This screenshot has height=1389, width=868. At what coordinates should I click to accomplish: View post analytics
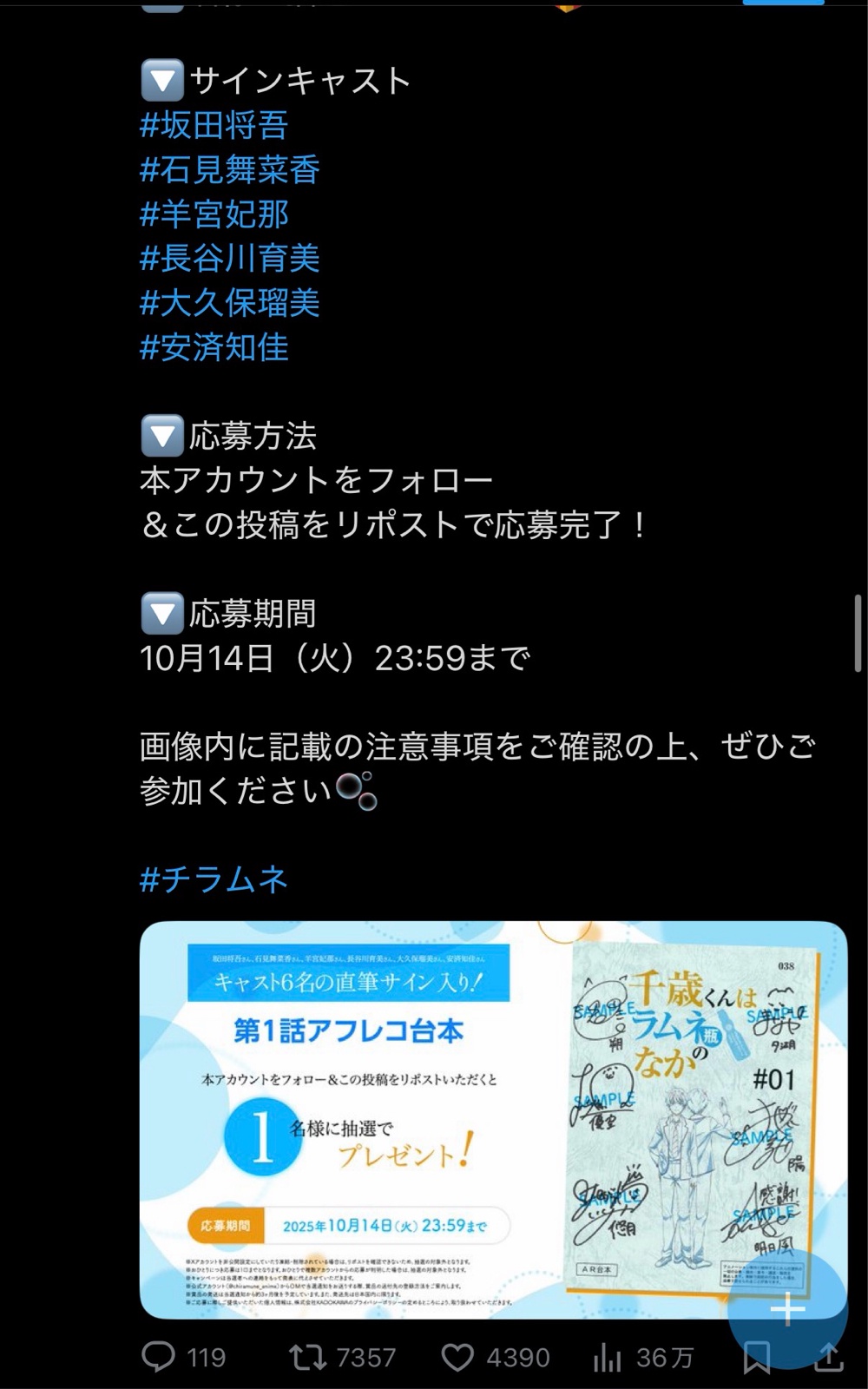coord(608,1358)
